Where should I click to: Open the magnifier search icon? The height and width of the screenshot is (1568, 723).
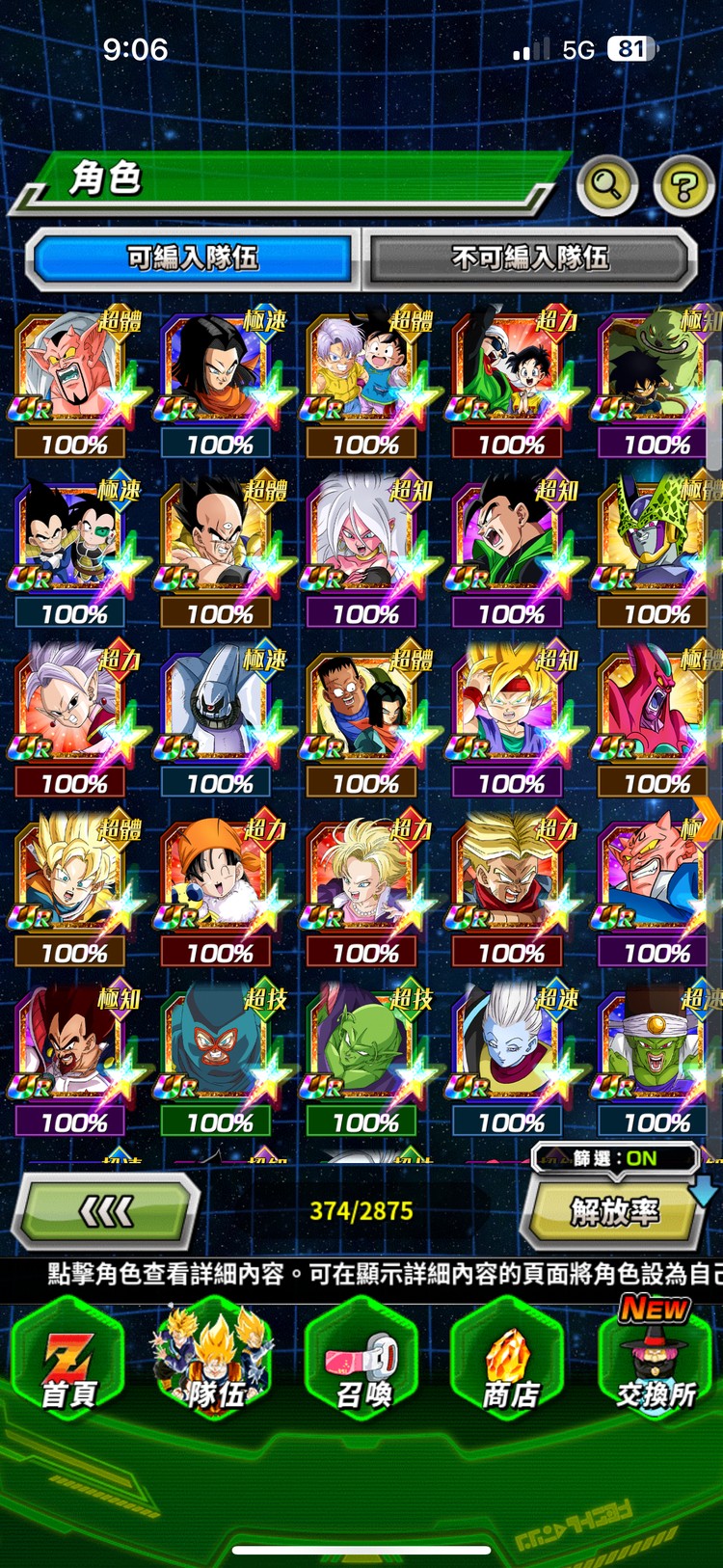point(606,183)
